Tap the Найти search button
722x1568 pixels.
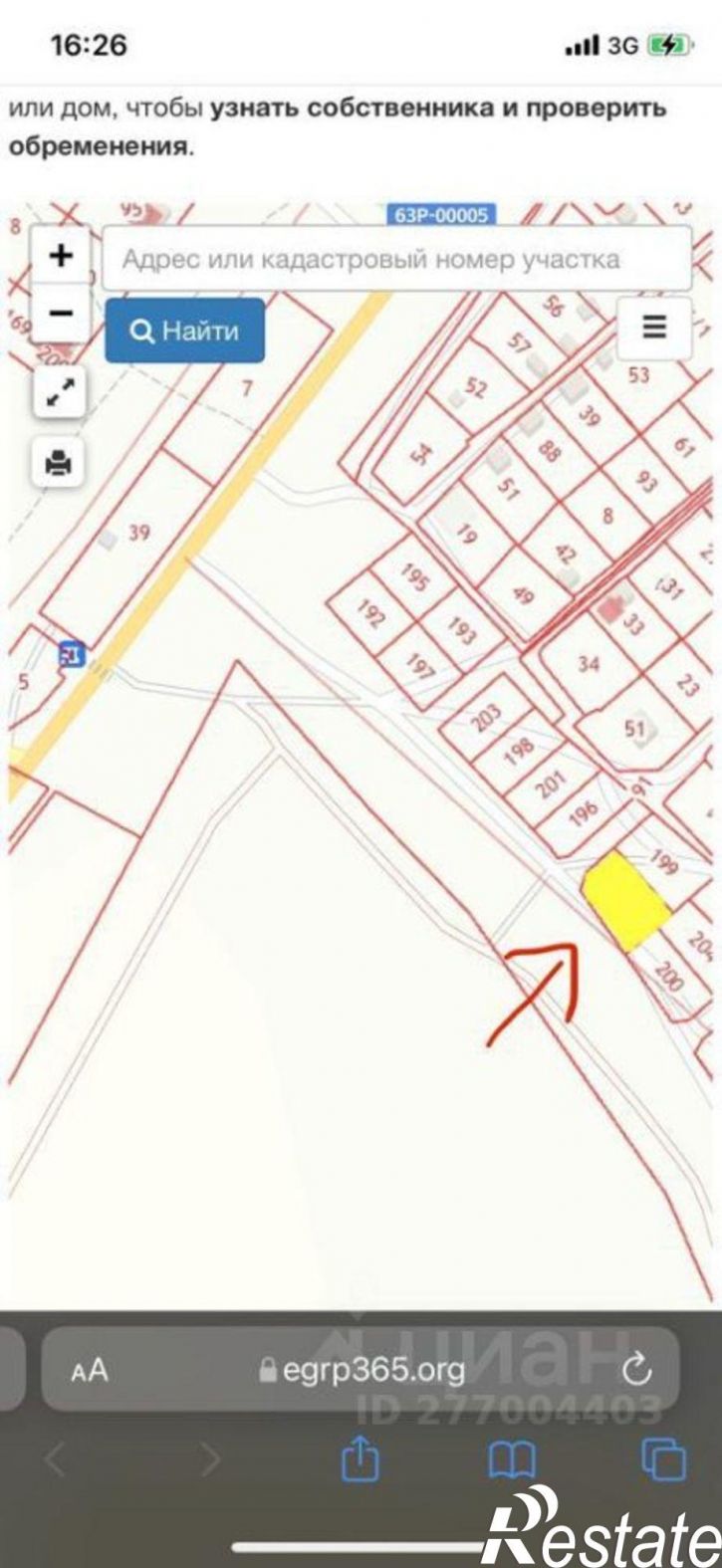pos(185,331)
